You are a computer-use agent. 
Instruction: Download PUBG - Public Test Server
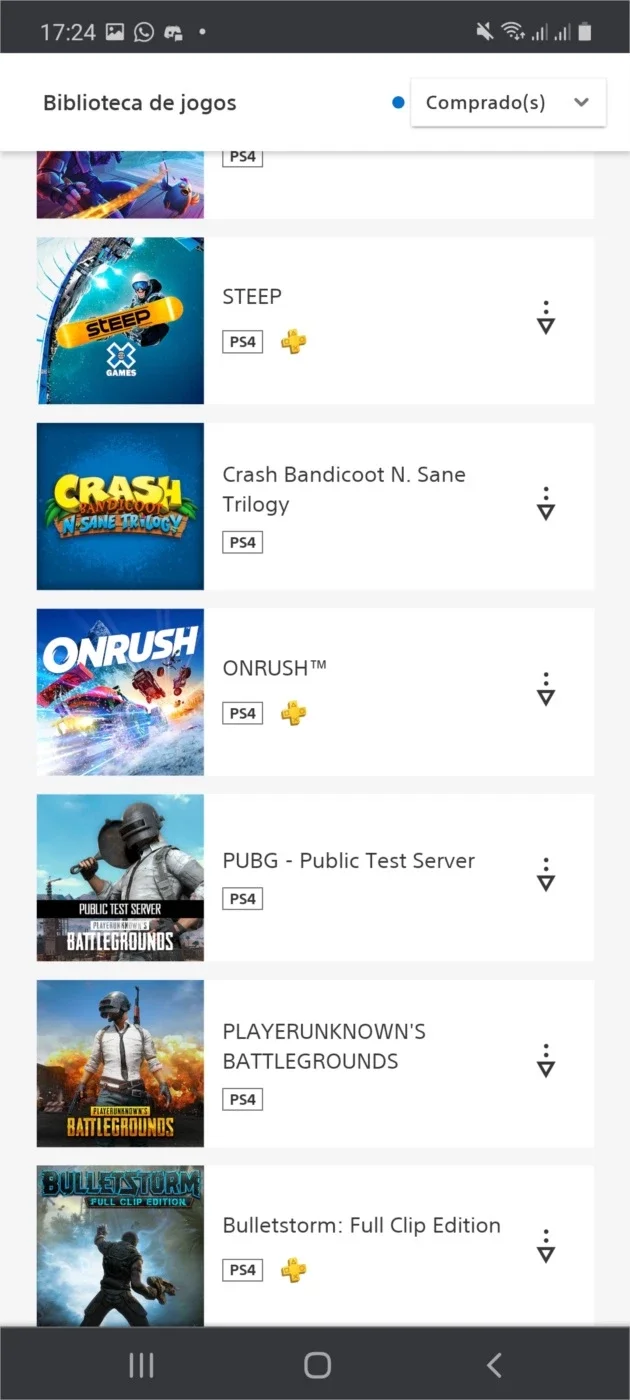pos(545,874)
